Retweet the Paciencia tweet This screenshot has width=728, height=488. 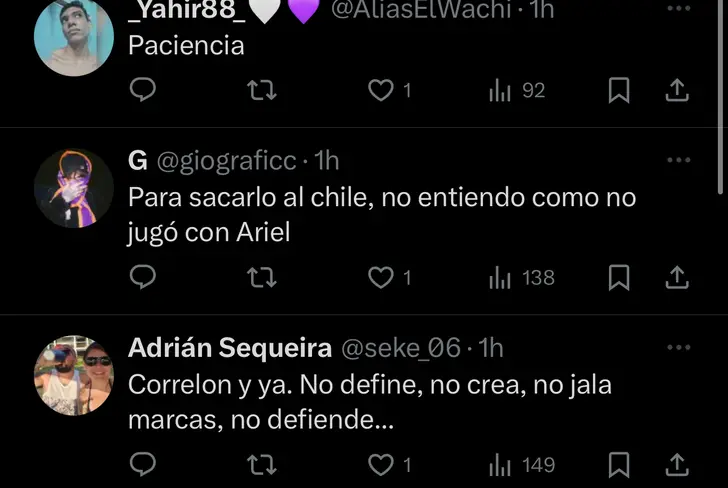click(x=261, y=91)
